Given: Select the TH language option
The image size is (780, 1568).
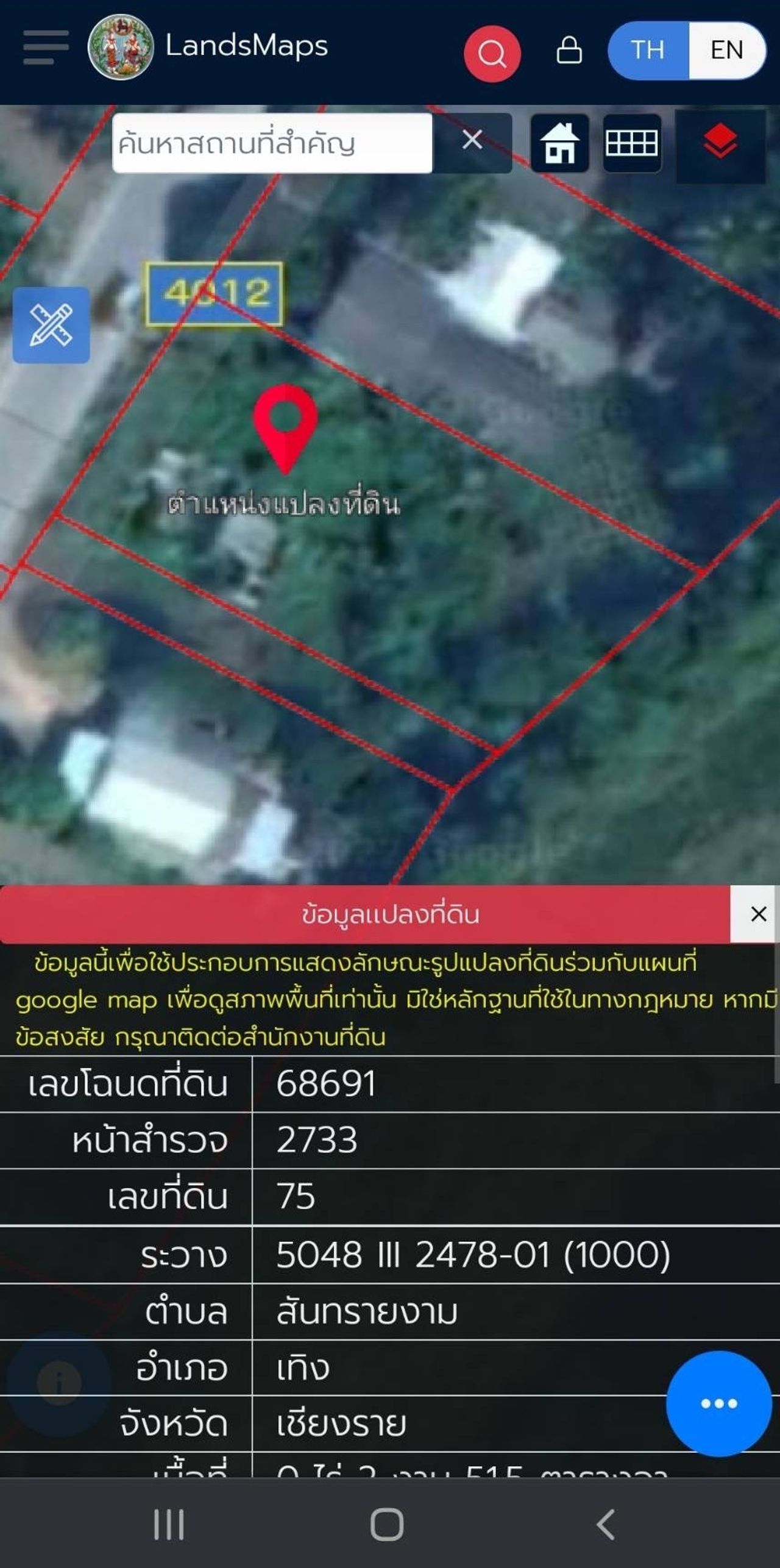Looking at the screenshot, I should [648, 50].
